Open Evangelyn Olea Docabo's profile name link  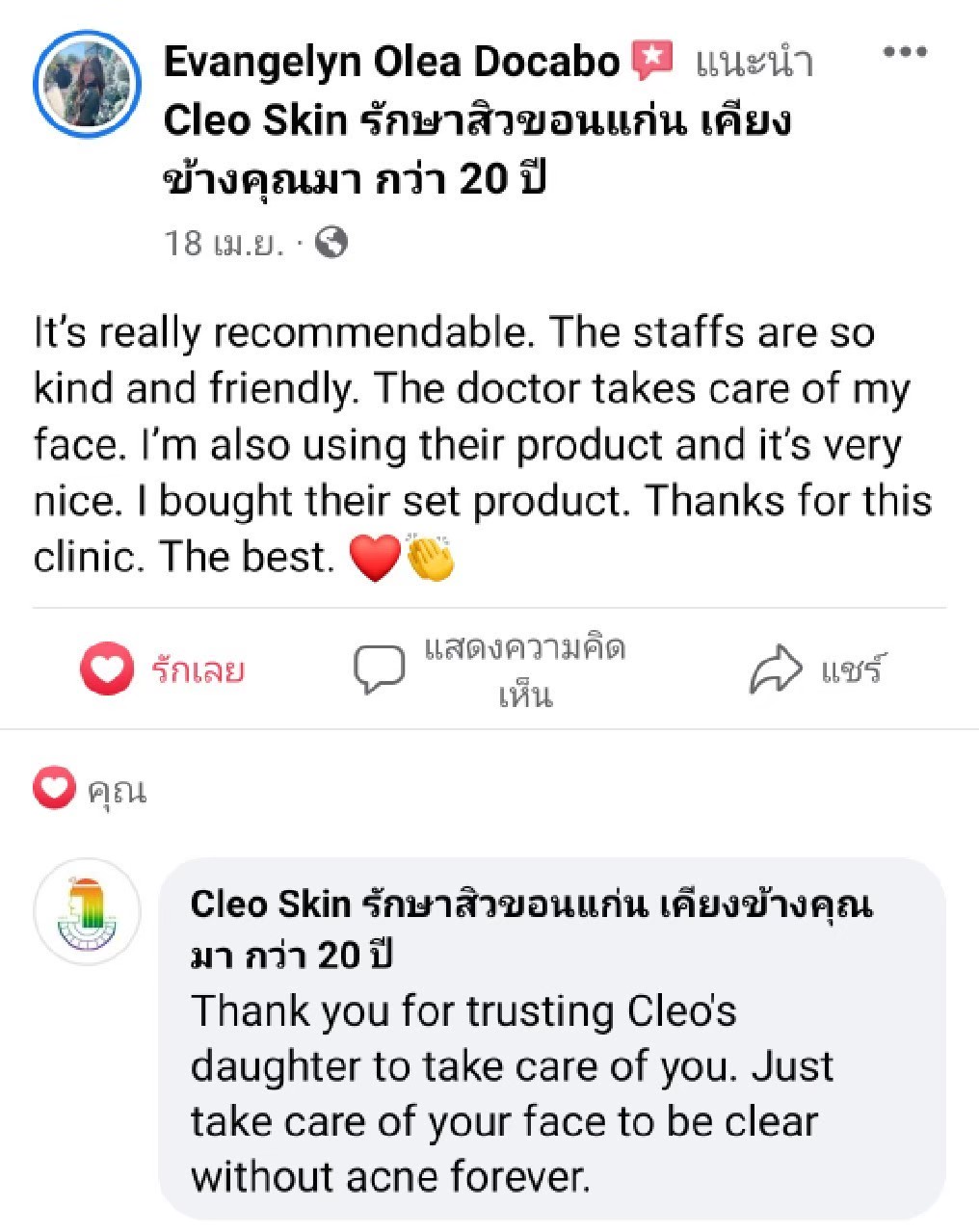391,62
